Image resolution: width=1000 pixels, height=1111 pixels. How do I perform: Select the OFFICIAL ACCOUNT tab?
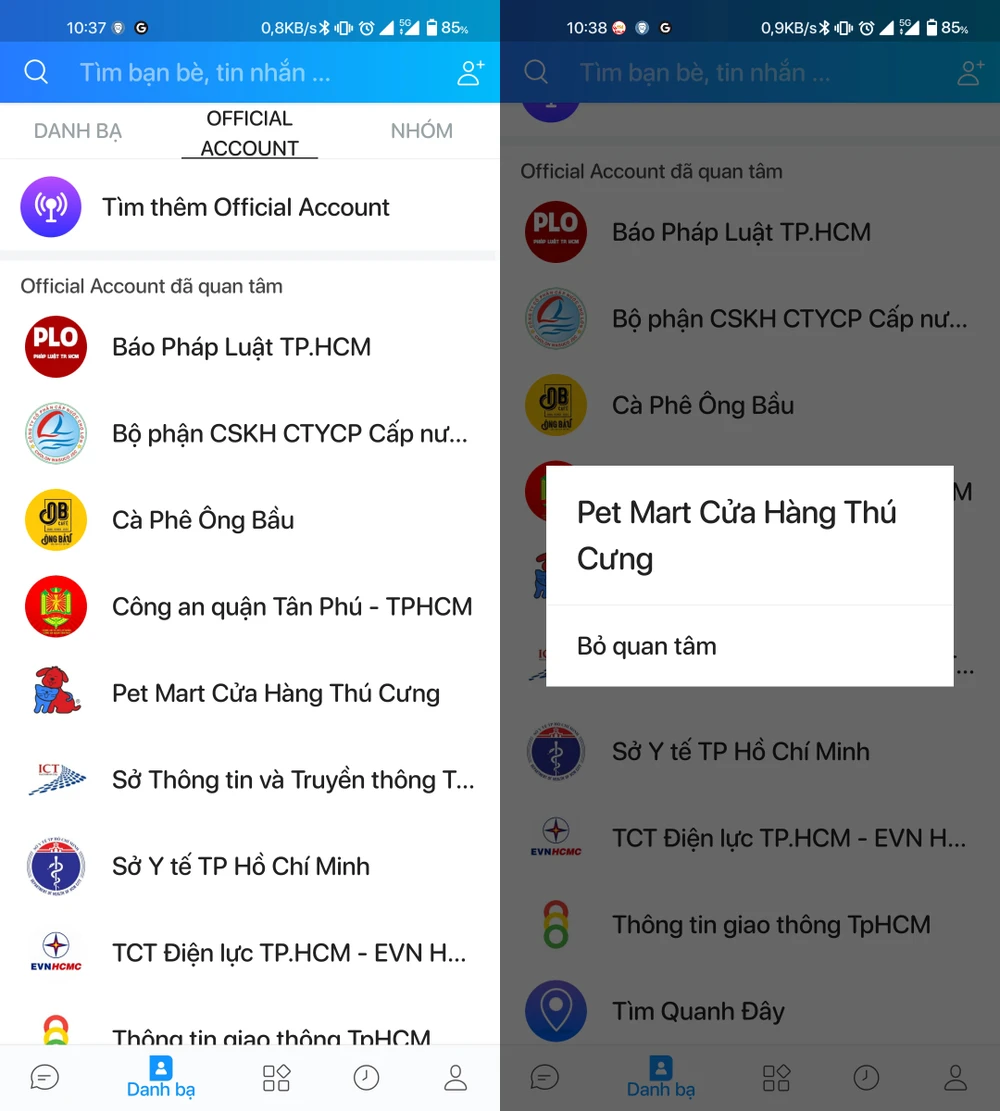pos(249,133)
